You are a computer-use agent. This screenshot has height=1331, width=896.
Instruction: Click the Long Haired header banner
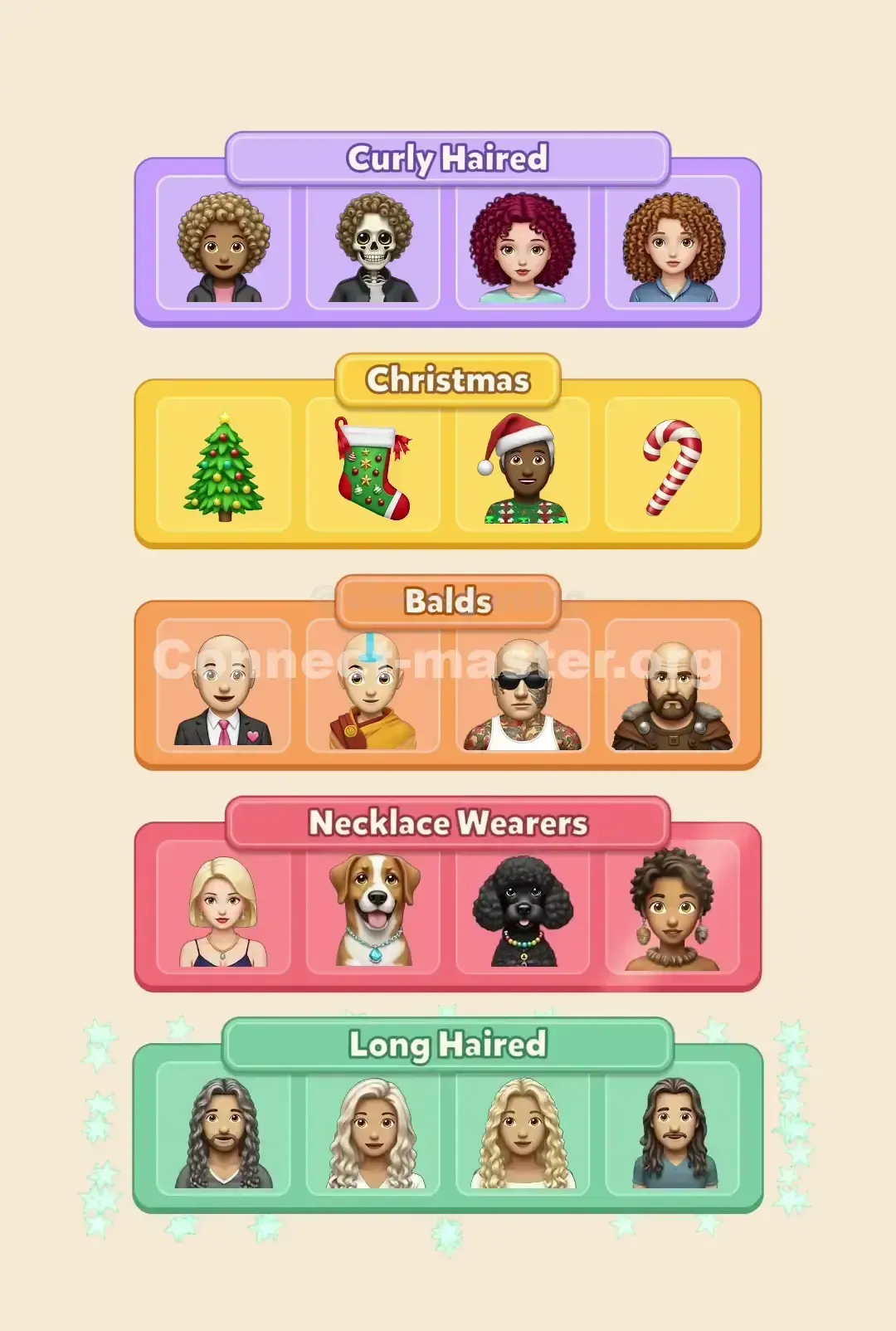(447, 1046)
